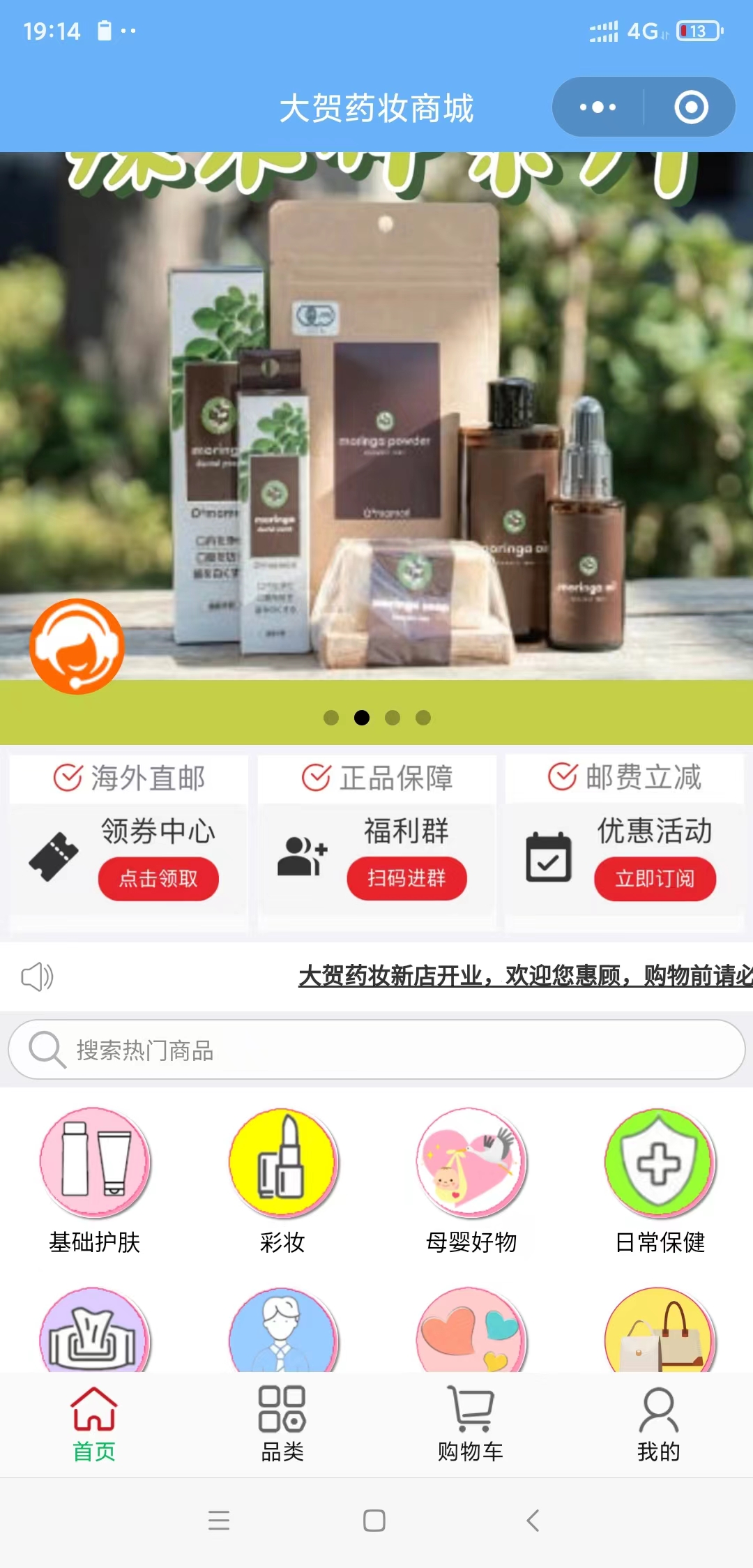Tap the 点击领取 coupon button
This screenshot has width=753, height=1568.
(x=158, y=878)
